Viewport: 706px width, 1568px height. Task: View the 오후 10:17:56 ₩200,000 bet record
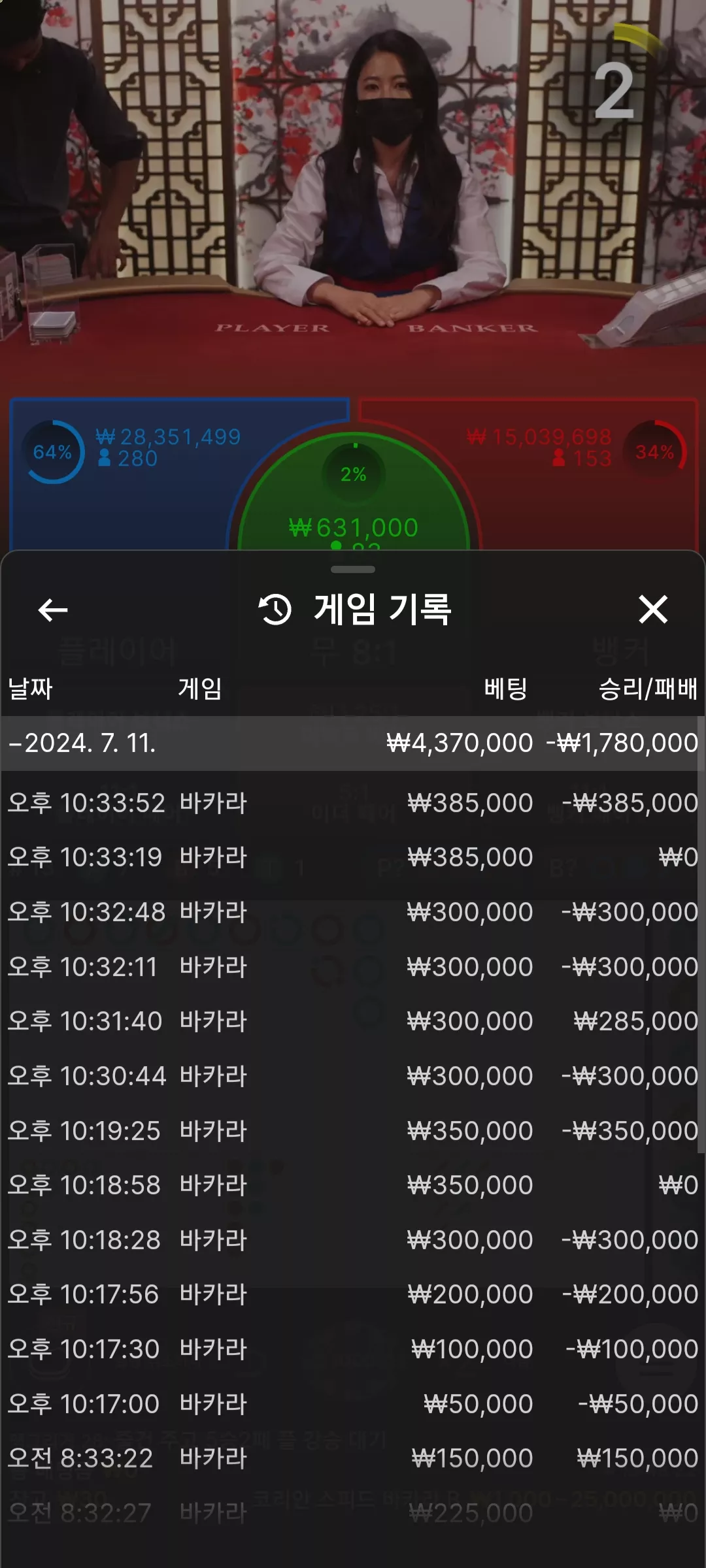pos(353,1294)
